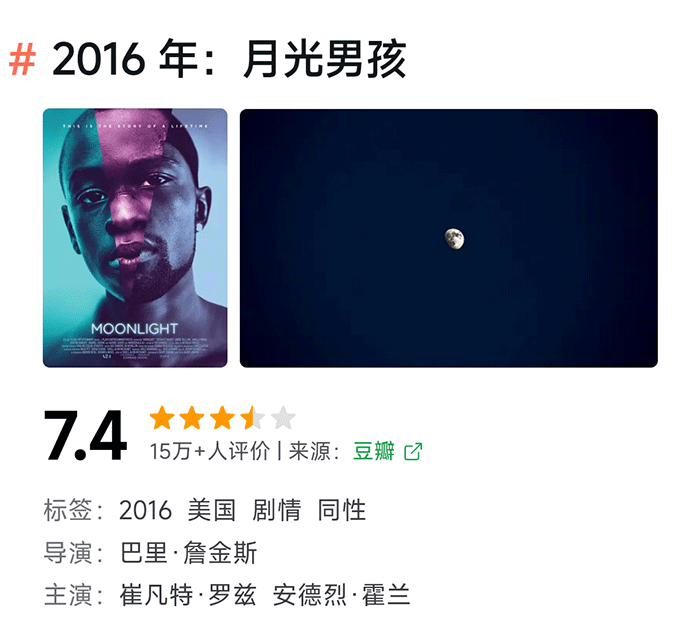Screen dimensions: 700x638
Task: View the Moonlight movie poster
Action: click(135, 238)
